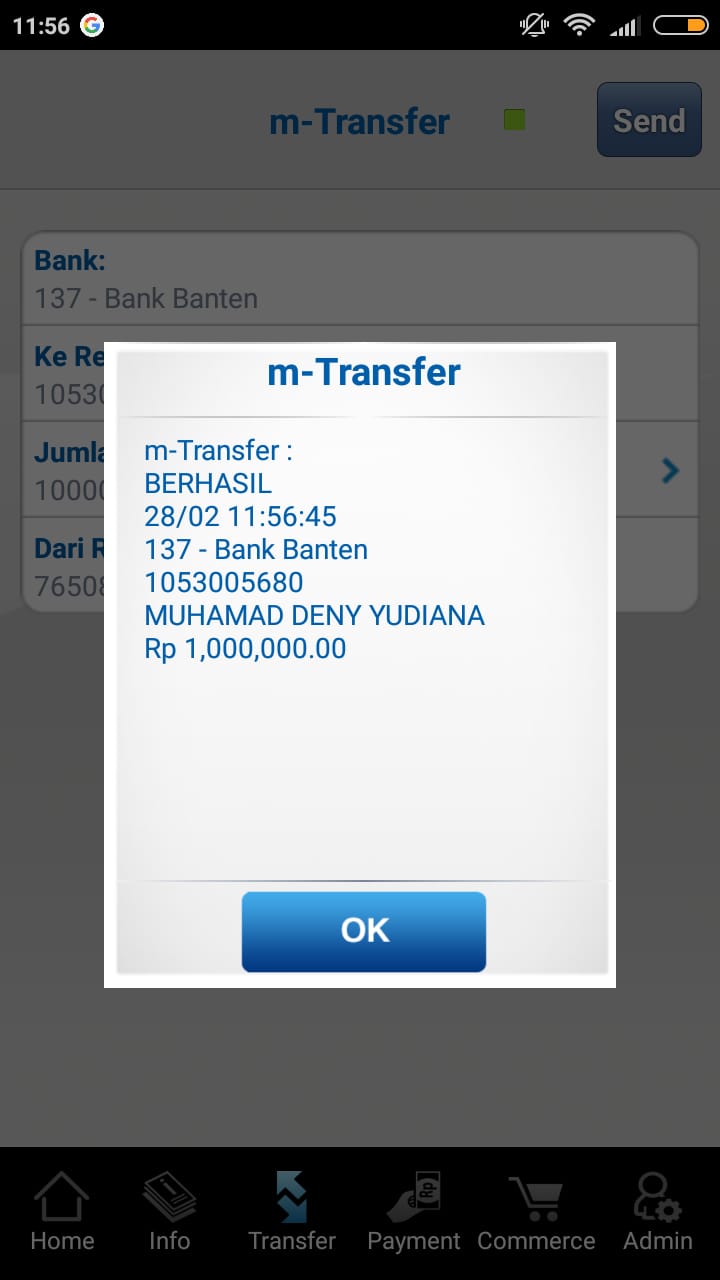
Task: Switch to the Transfer tab
Action: point(292,1212)
